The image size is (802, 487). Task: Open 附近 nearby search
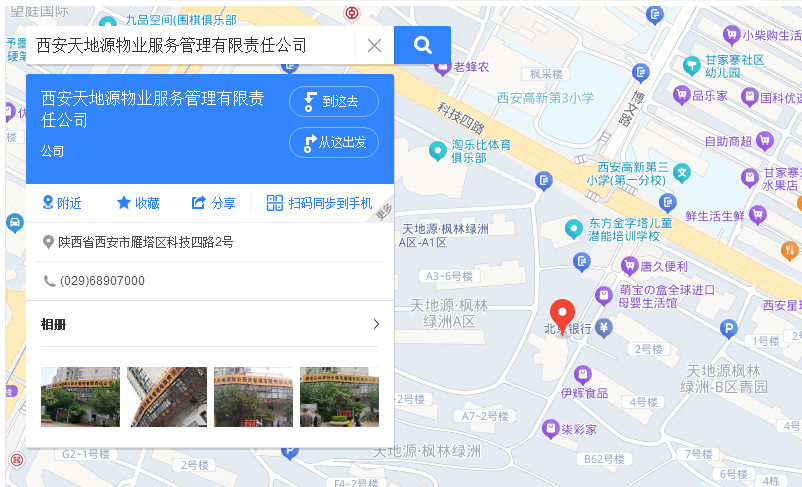61,203
